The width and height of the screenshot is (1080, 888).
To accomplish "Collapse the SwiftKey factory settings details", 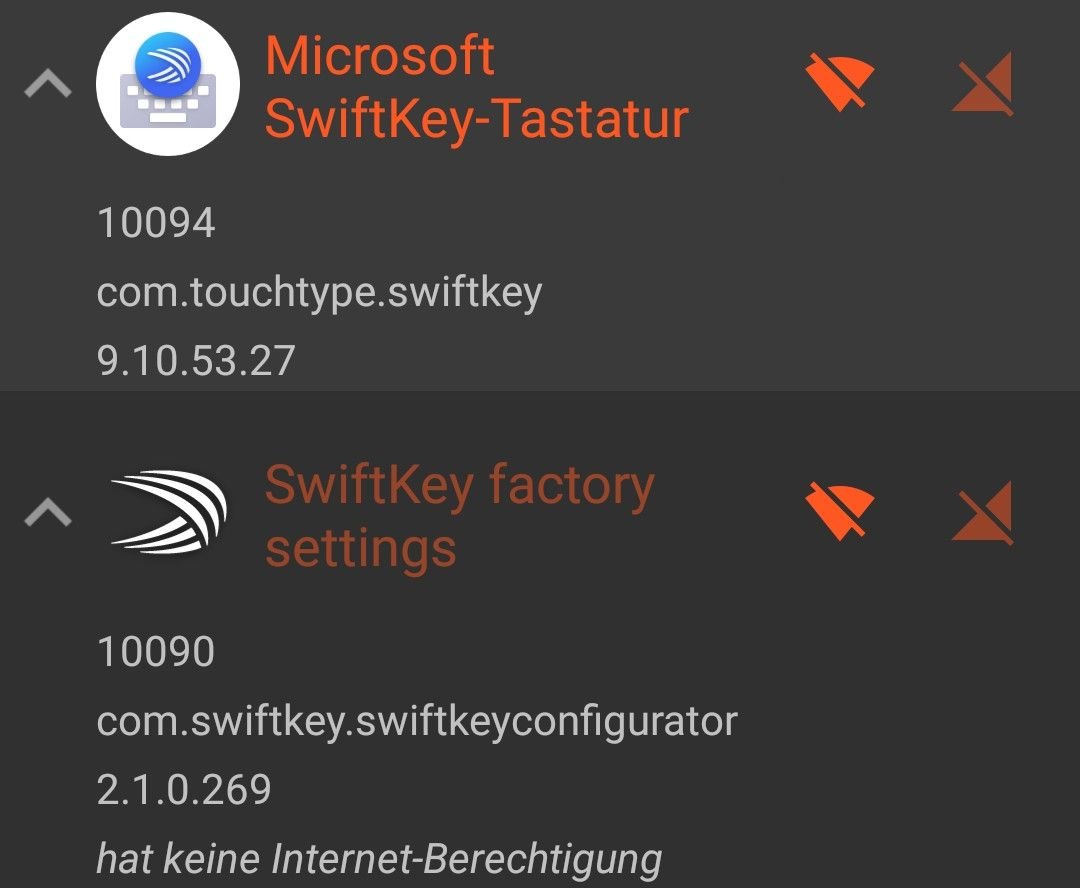I will (x=47, y=514).
